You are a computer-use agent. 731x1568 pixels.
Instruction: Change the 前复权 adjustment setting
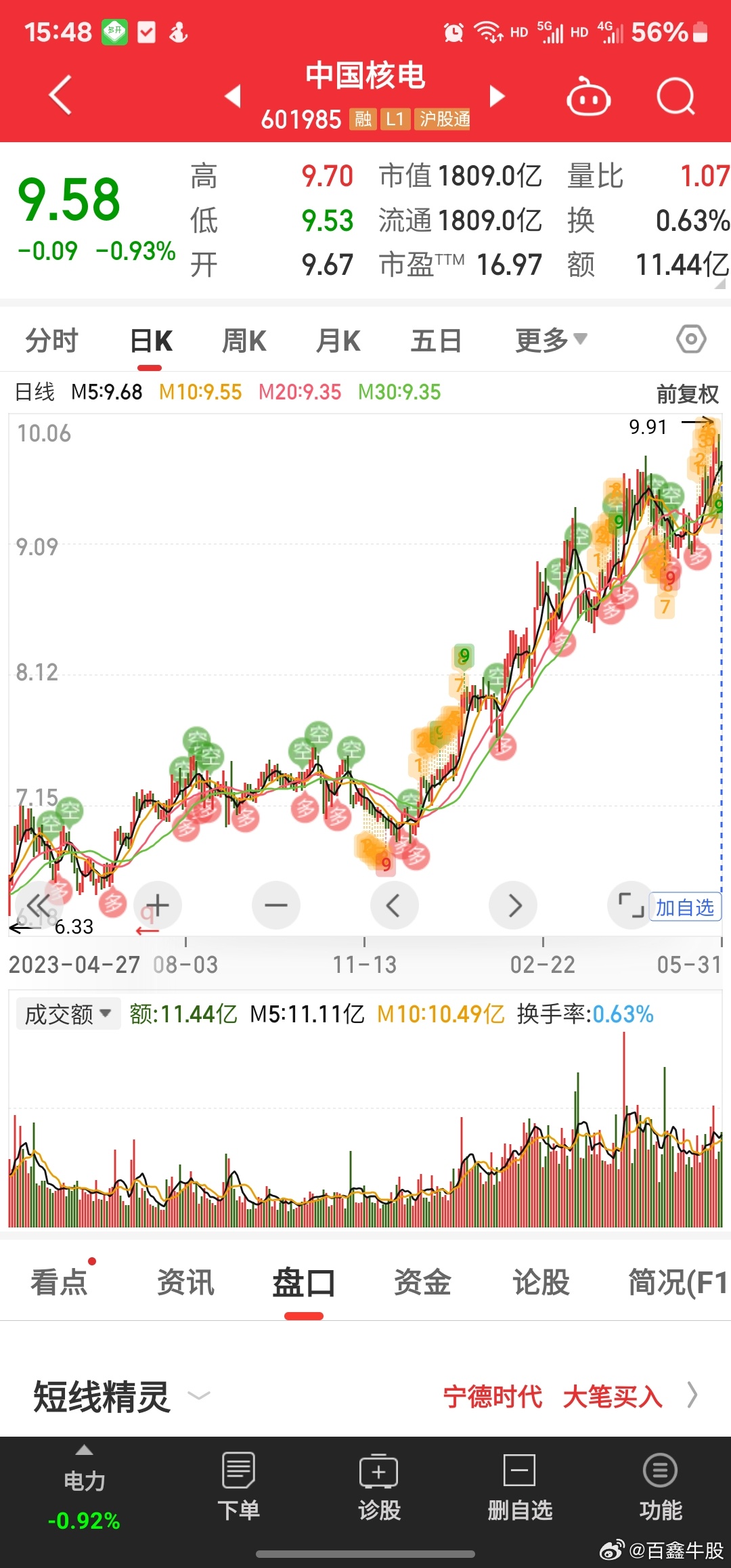[x=687, y=393]
